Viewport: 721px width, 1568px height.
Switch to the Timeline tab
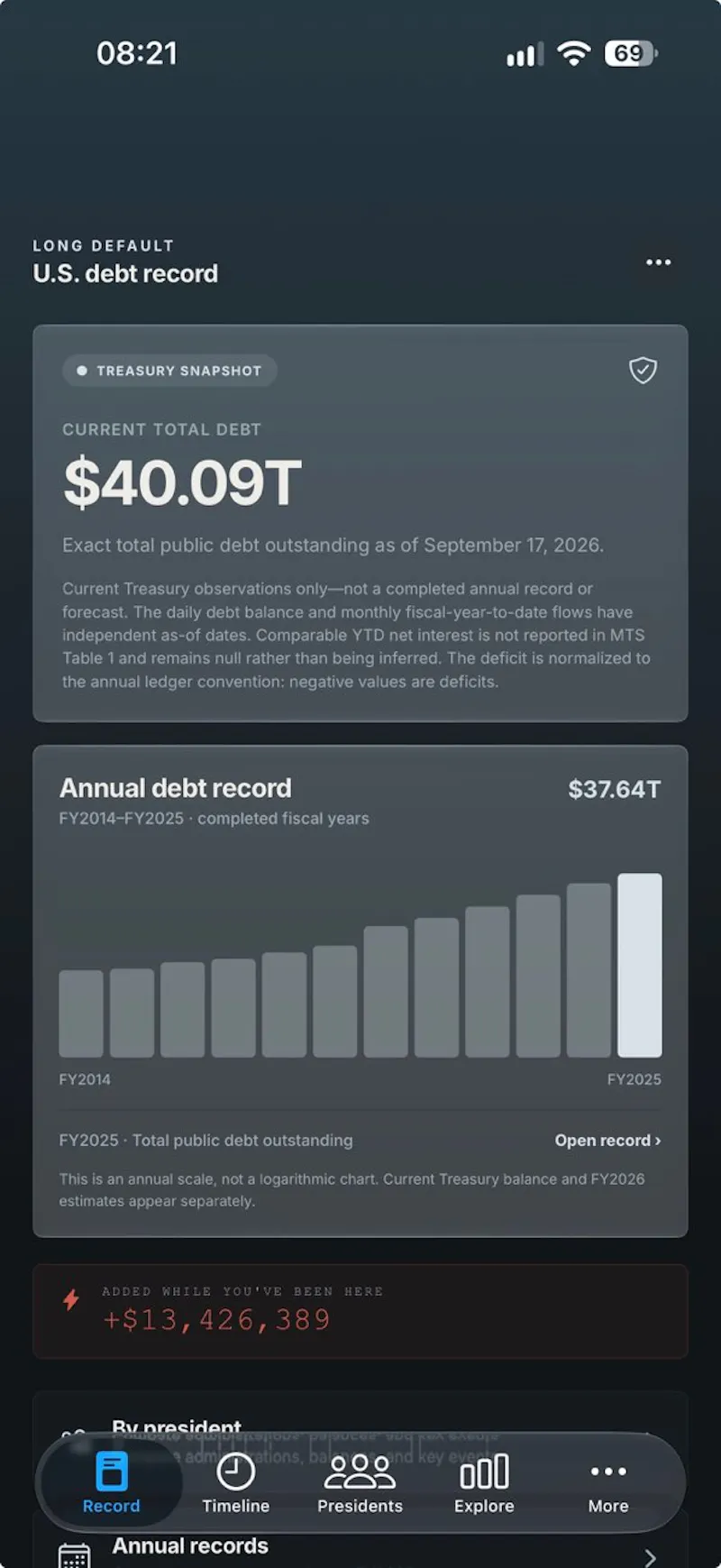point(235,1483)
